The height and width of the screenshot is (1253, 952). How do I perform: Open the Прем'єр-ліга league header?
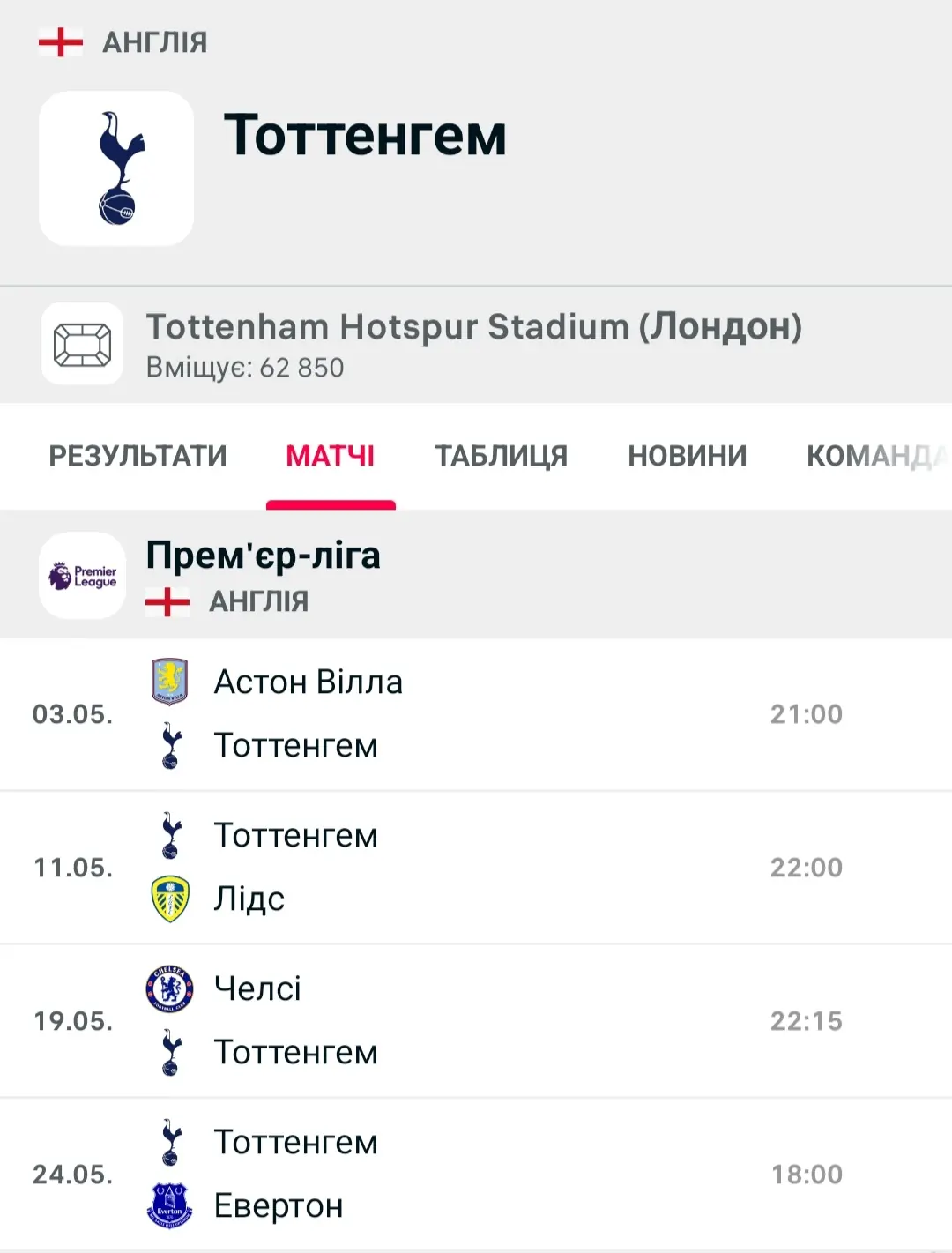click(263, 575)
